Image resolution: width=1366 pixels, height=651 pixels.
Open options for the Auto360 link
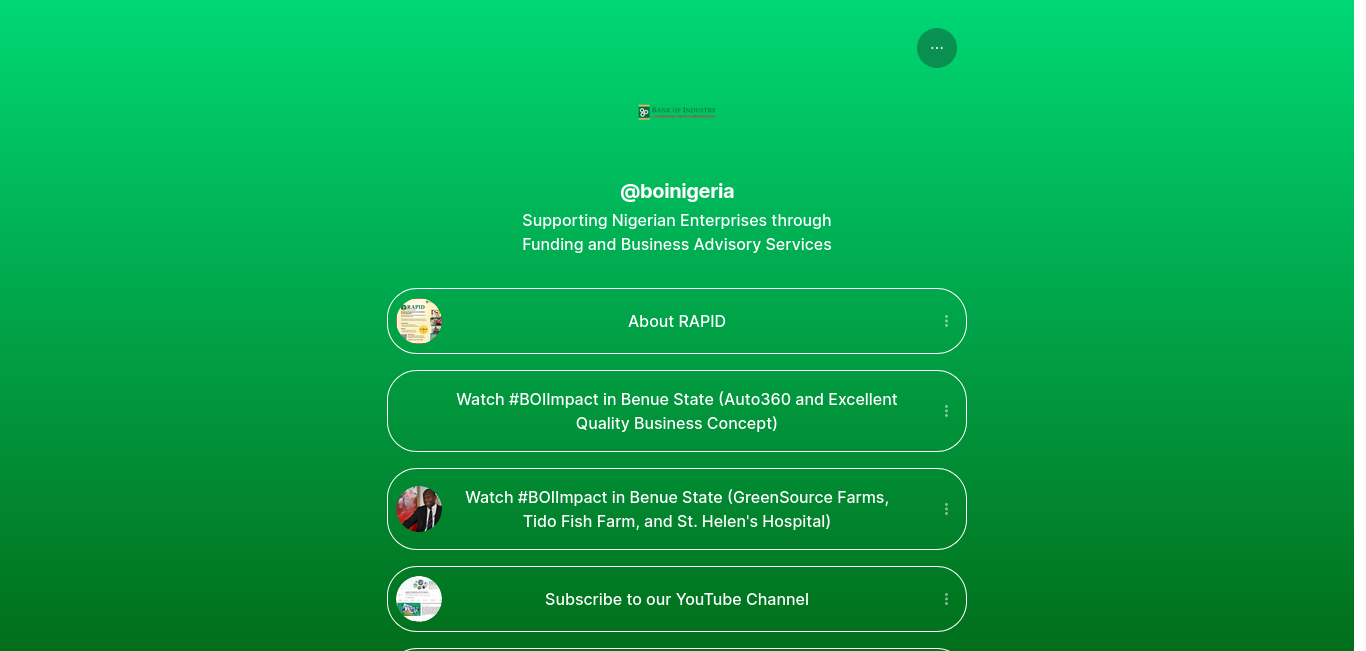946,411
